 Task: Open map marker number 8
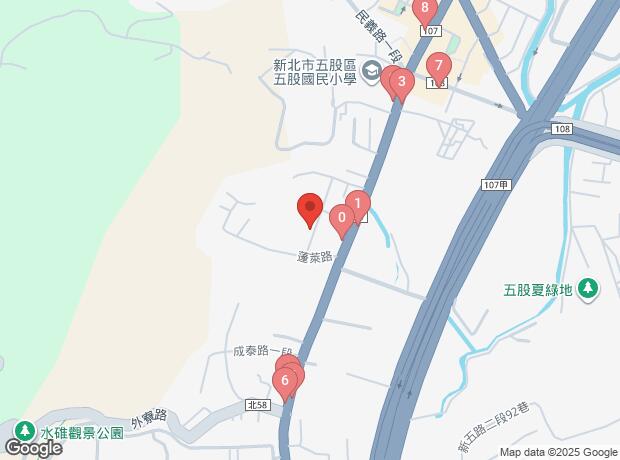[x=425, y=11]
